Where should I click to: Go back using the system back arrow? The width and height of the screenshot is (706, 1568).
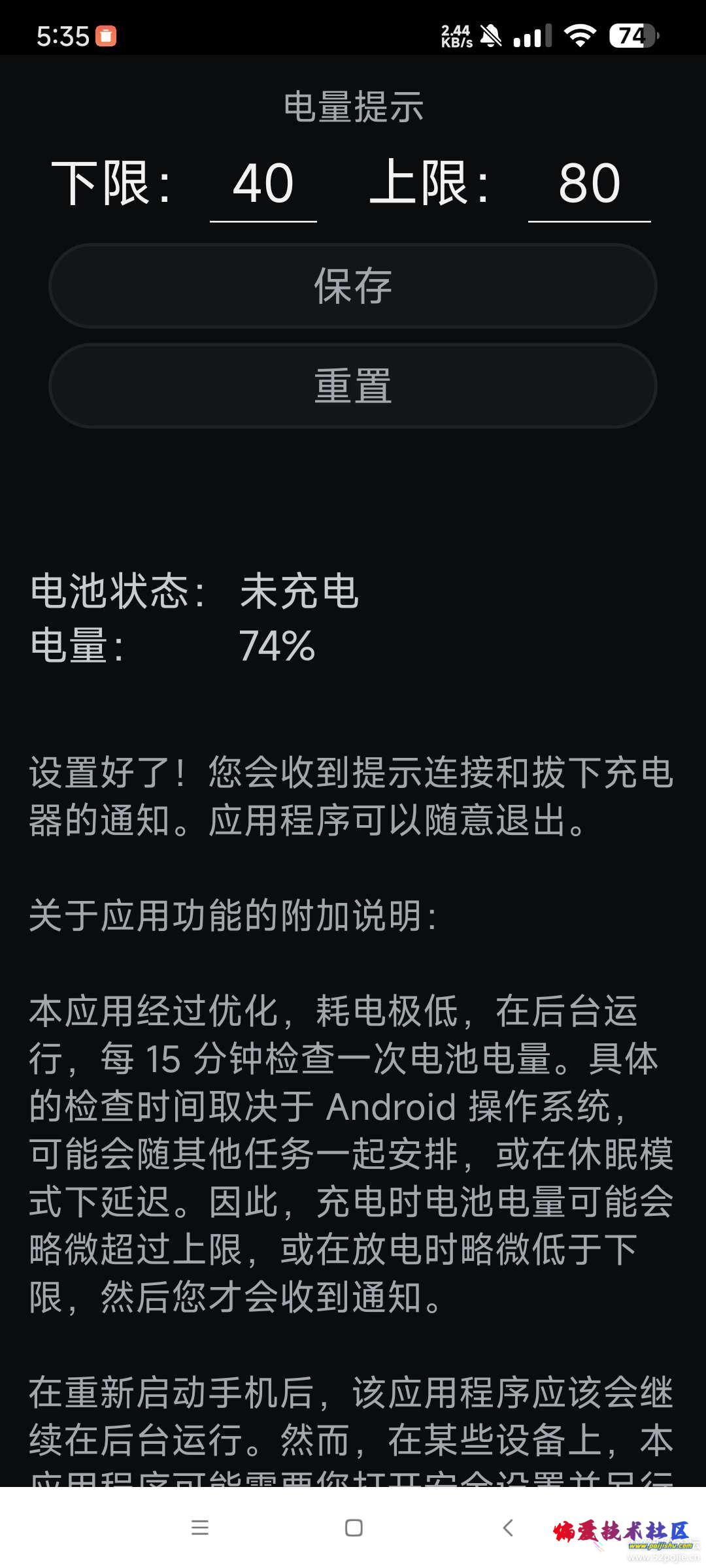pos(508,1527)
